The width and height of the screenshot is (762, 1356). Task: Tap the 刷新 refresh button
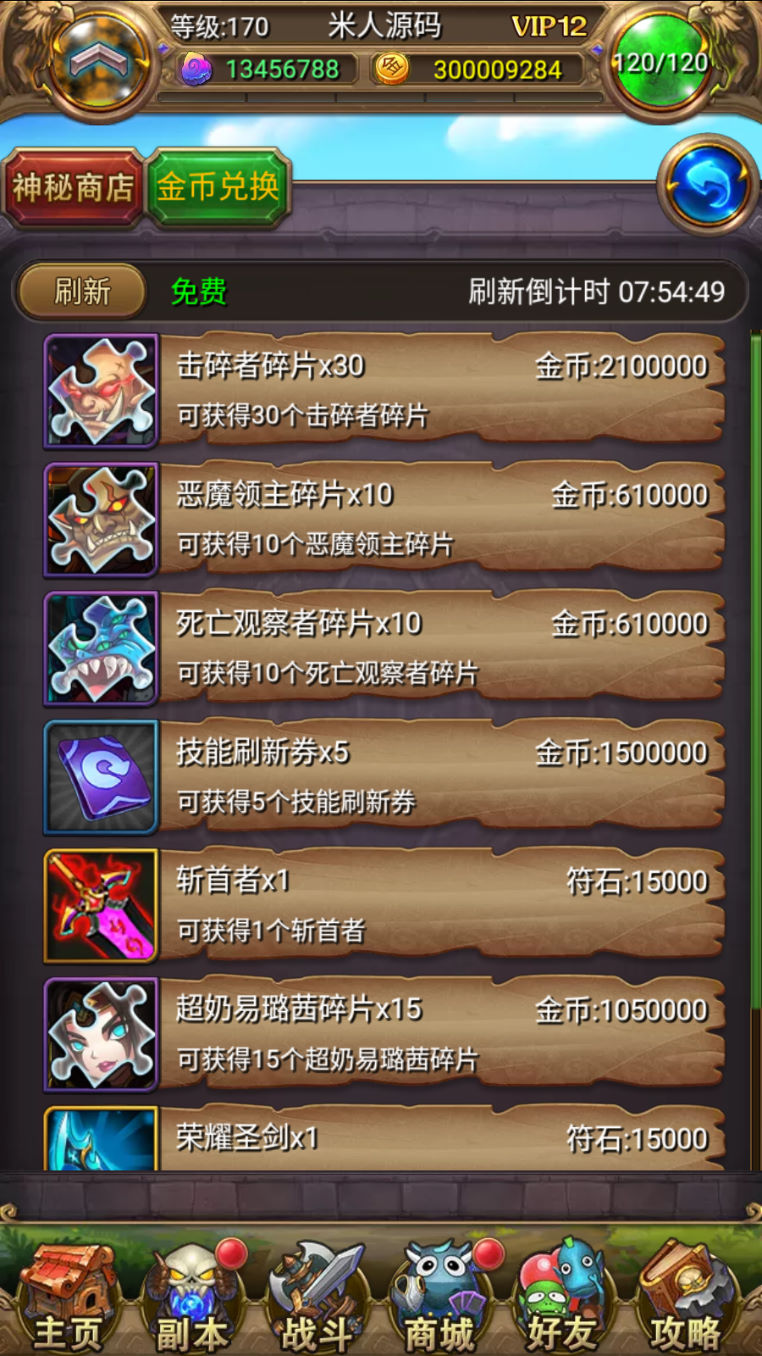coord(82,292)
